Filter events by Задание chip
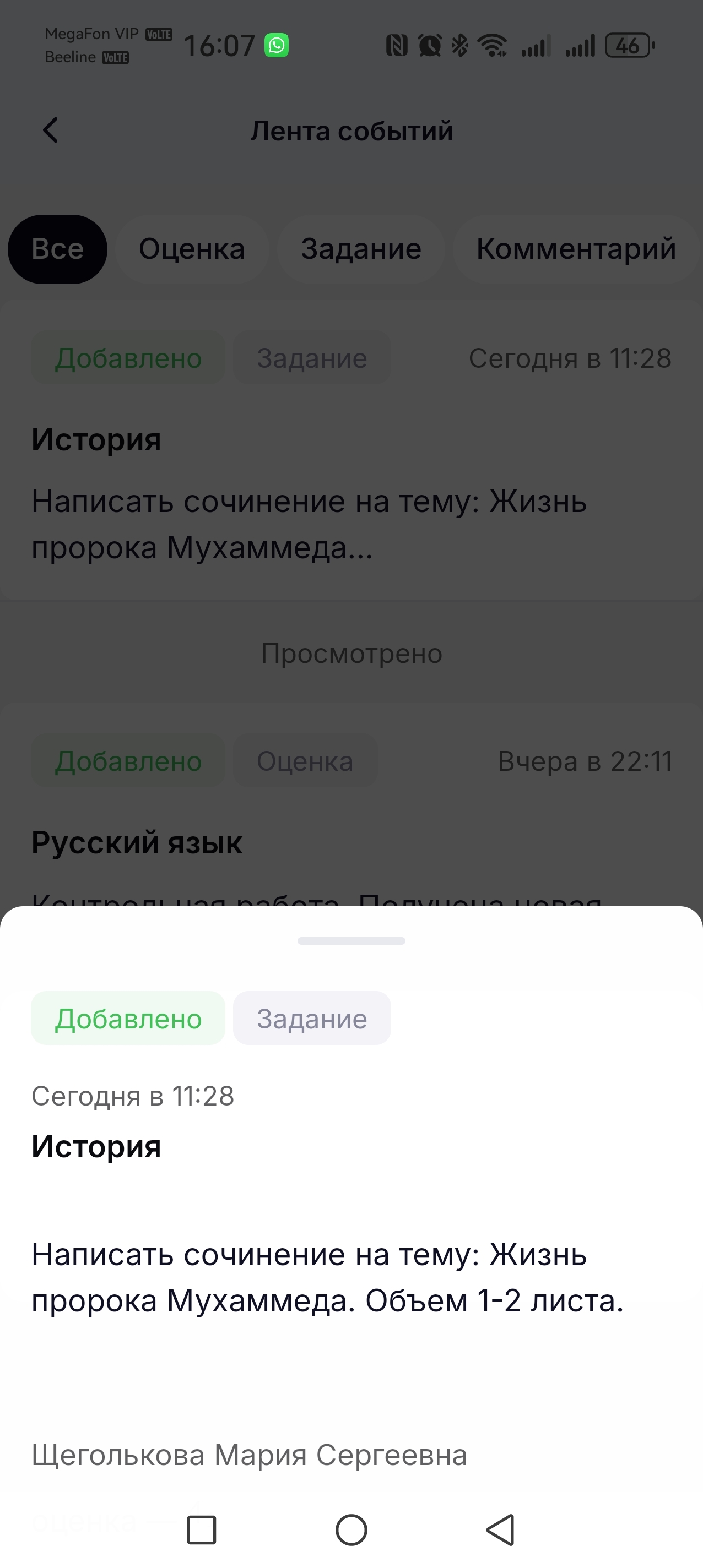Screen dimensions: 703x1568 pyautogui.click(x=361, y=249)
